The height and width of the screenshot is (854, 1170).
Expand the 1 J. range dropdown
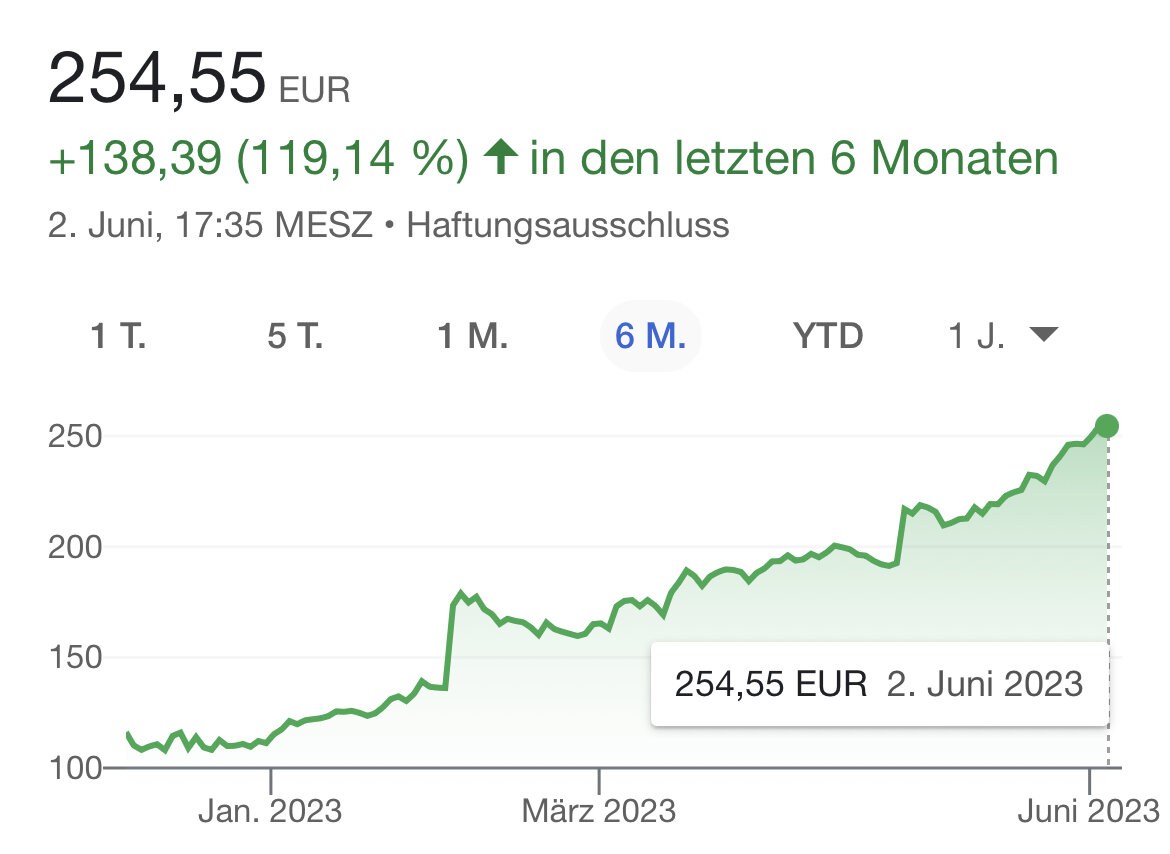(1002, 337)
